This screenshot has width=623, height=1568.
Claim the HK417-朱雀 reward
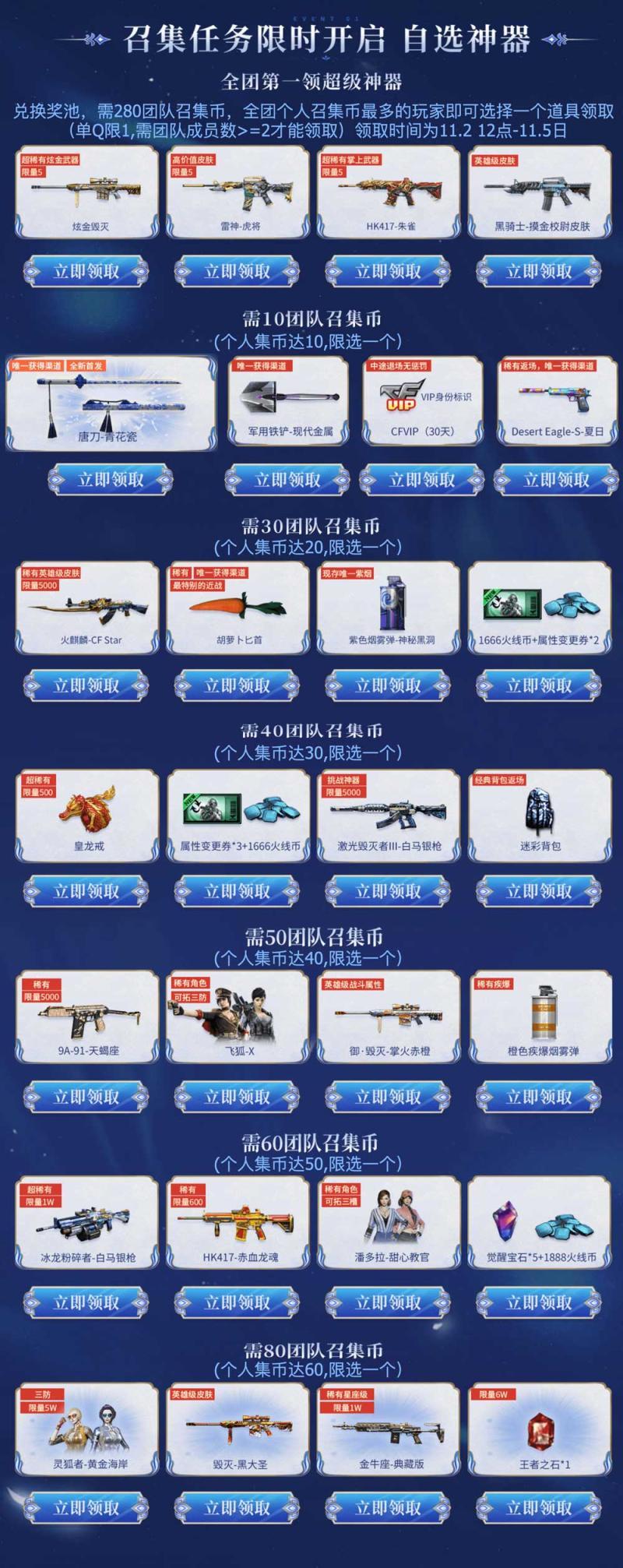(388, 271)
